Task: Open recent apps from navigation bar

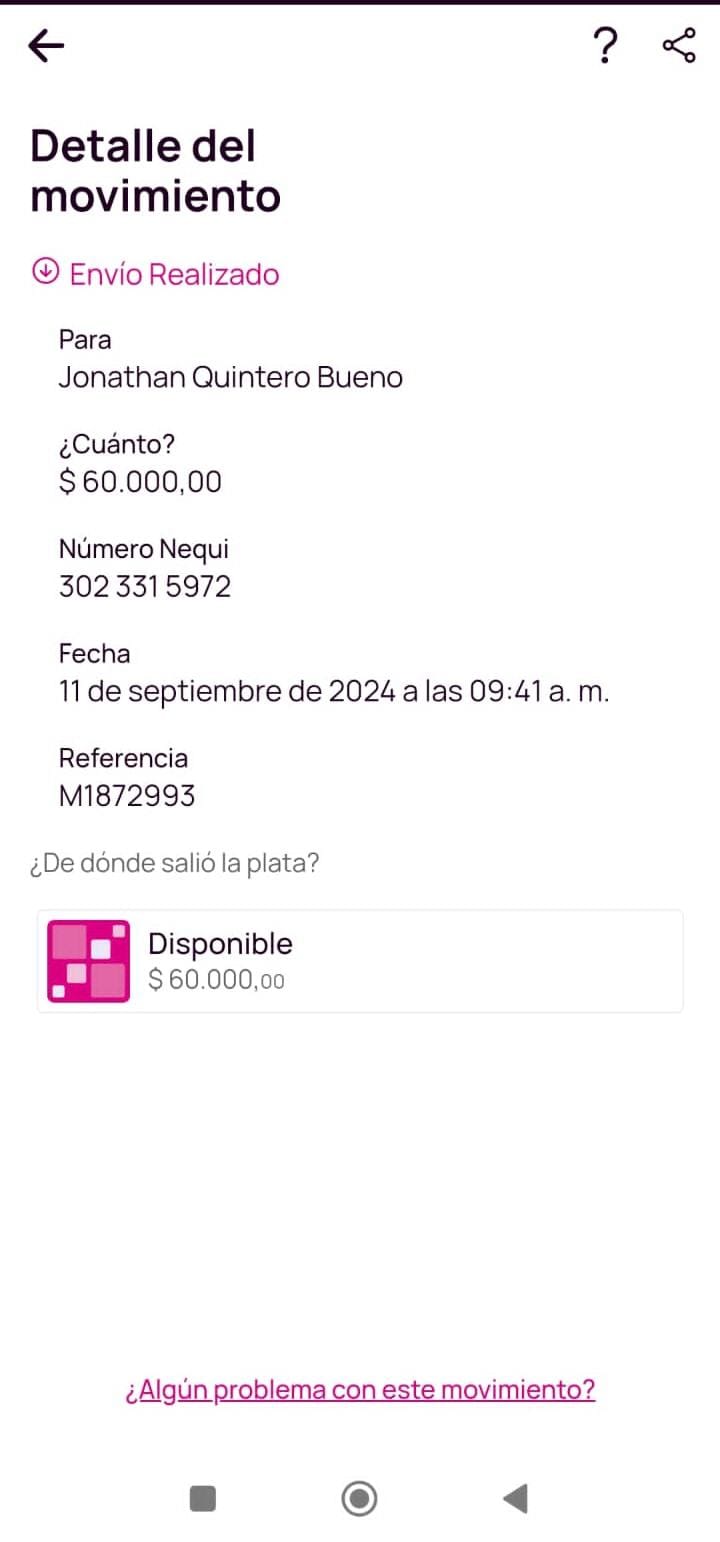Action: tap(203, 1498)
